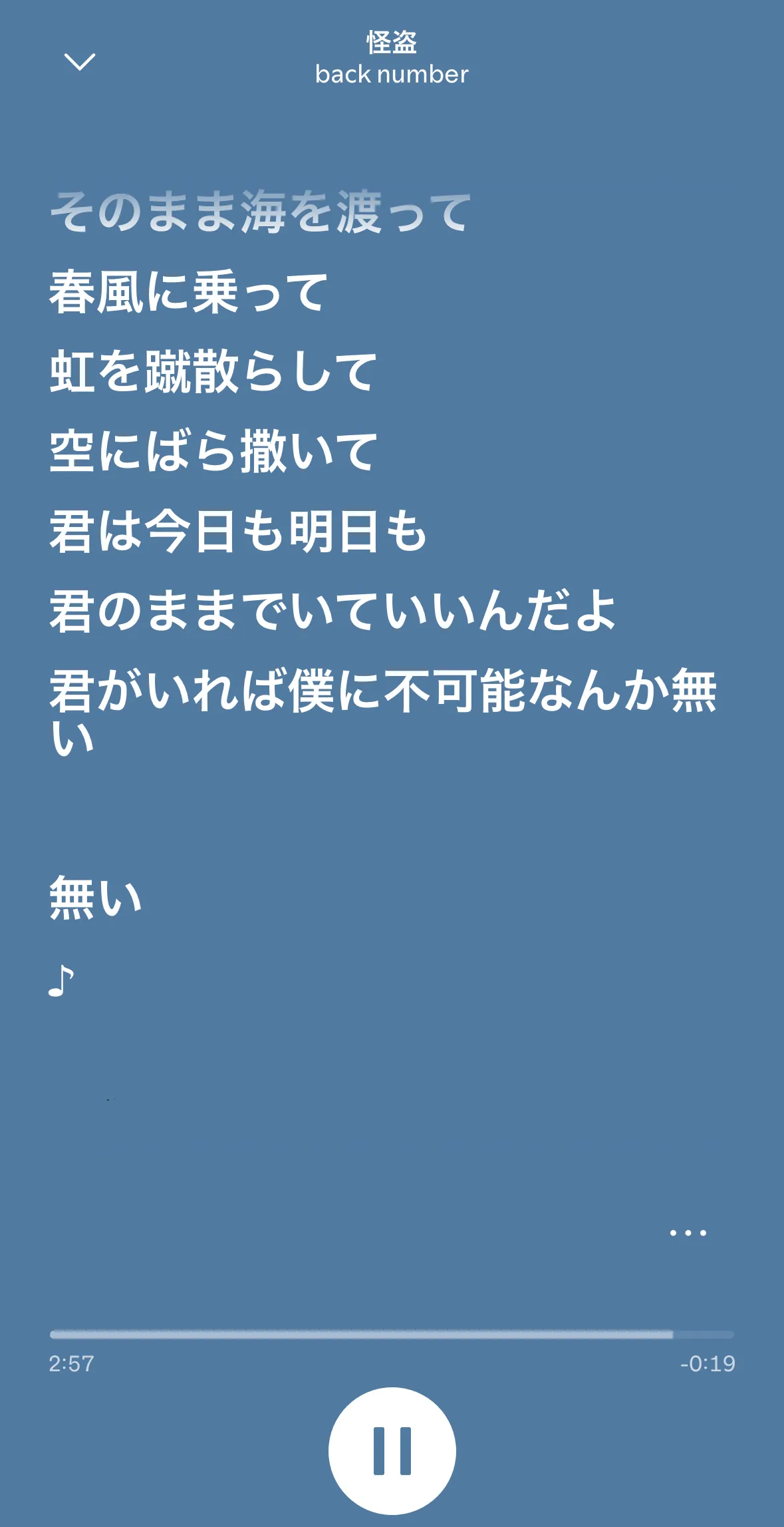Open the three-dot more options menu
Screen dimensions: 784x1527
688,1233
